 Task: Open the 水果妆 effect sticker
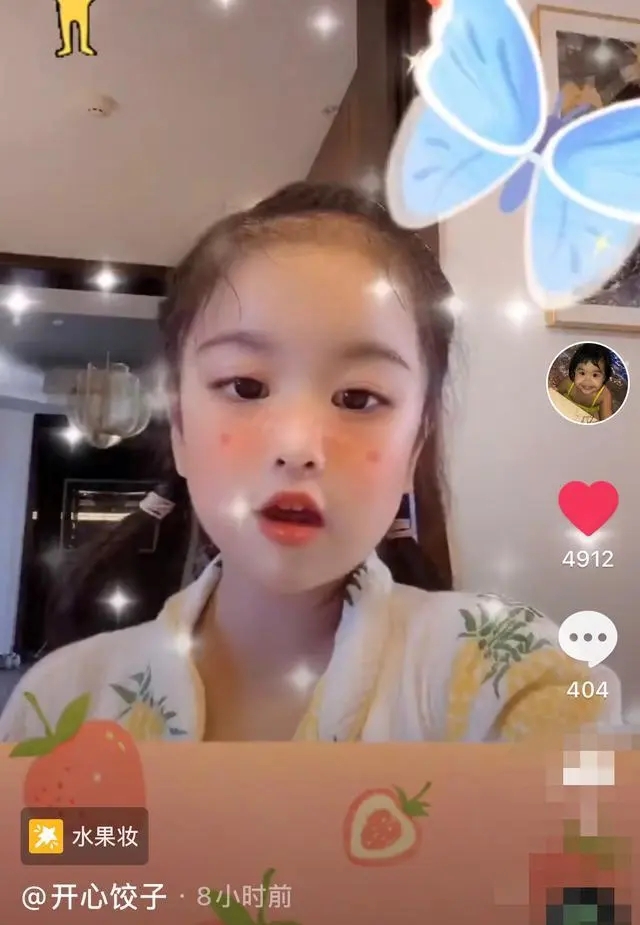(85, 835)
